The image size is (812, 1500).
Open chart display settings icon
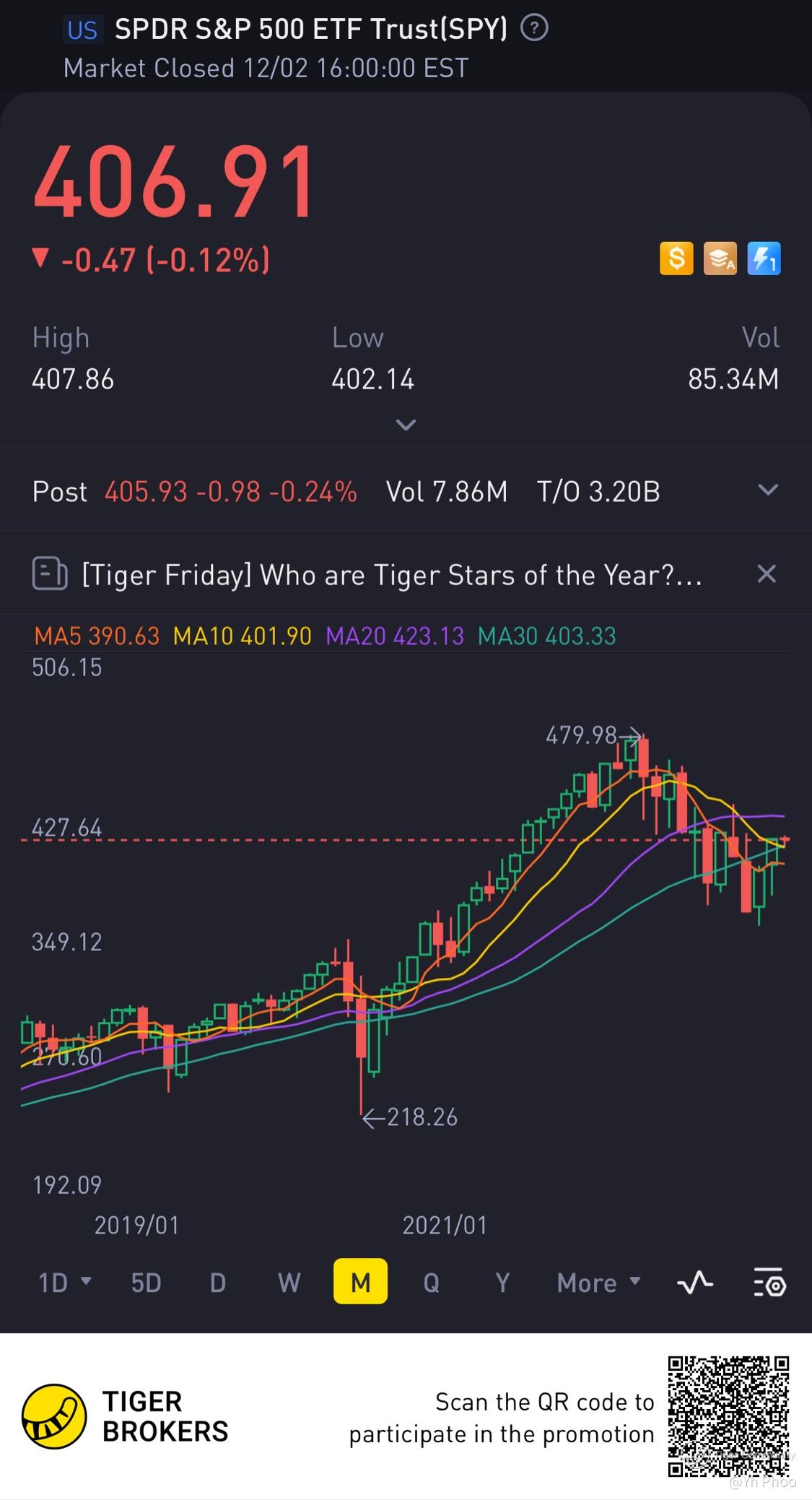(x=769, y=1283)
